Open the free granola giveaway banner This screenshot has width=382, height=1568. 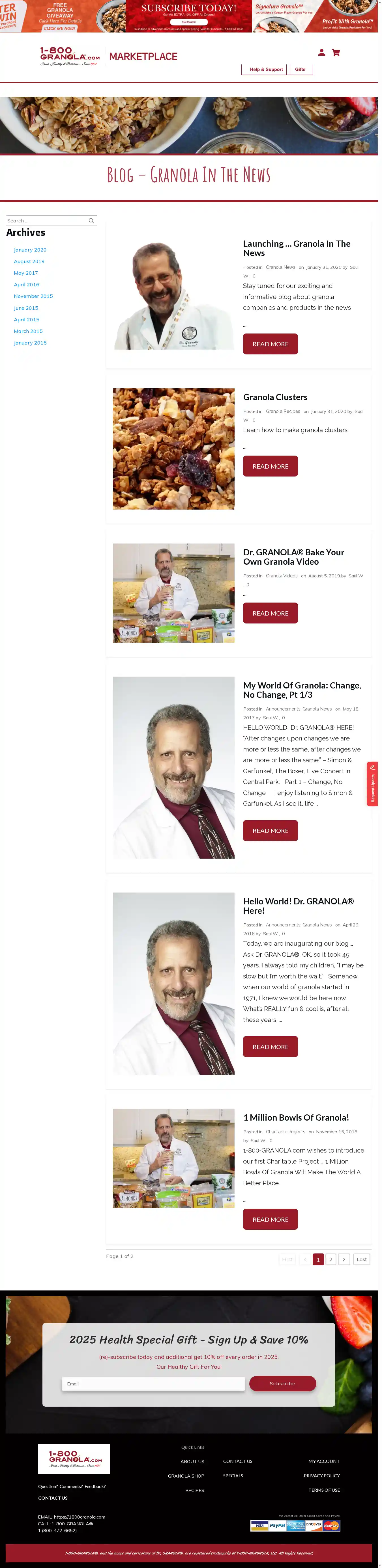pos(61,16)
